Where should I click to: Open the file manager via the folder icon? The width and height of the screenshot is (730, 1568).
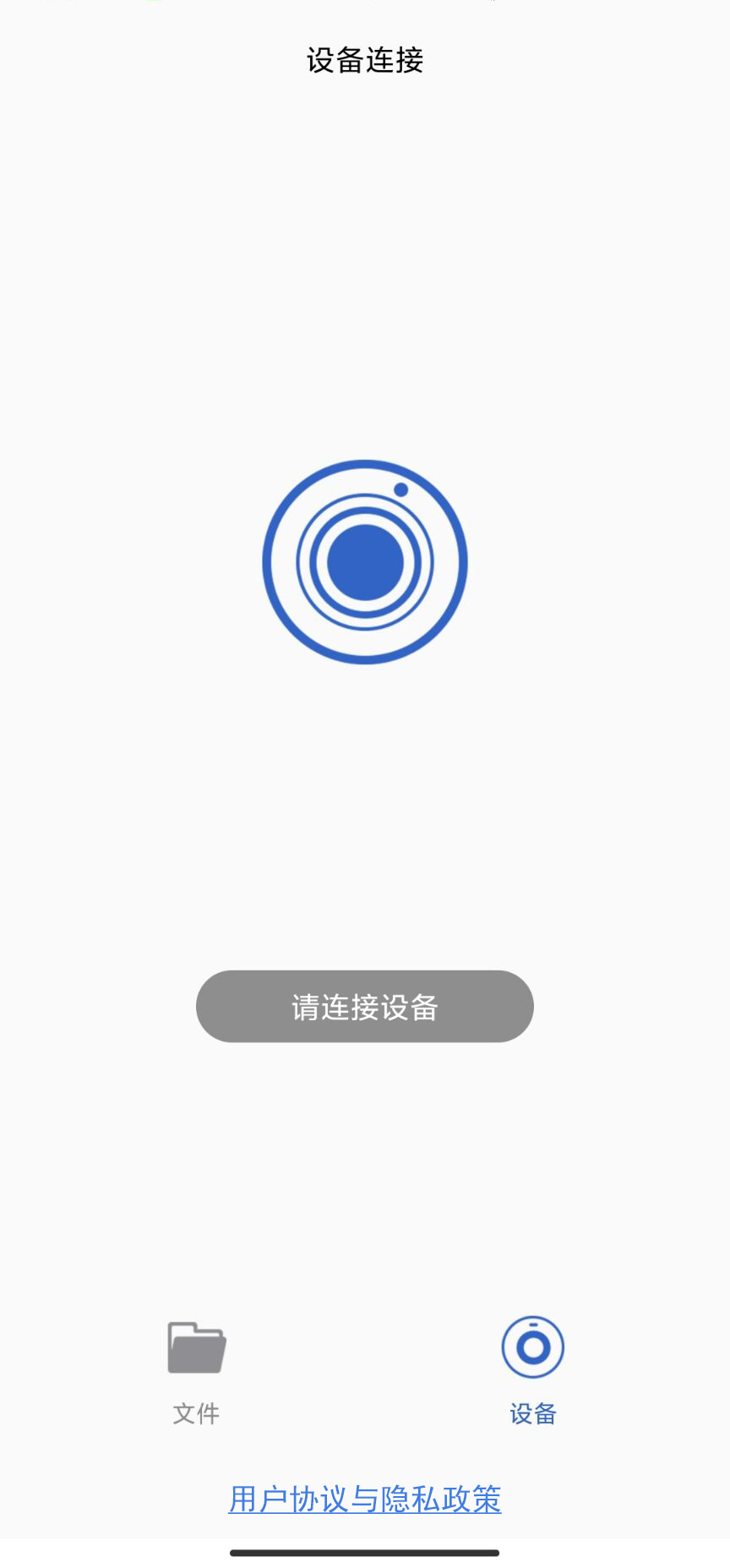point(195,1347)
